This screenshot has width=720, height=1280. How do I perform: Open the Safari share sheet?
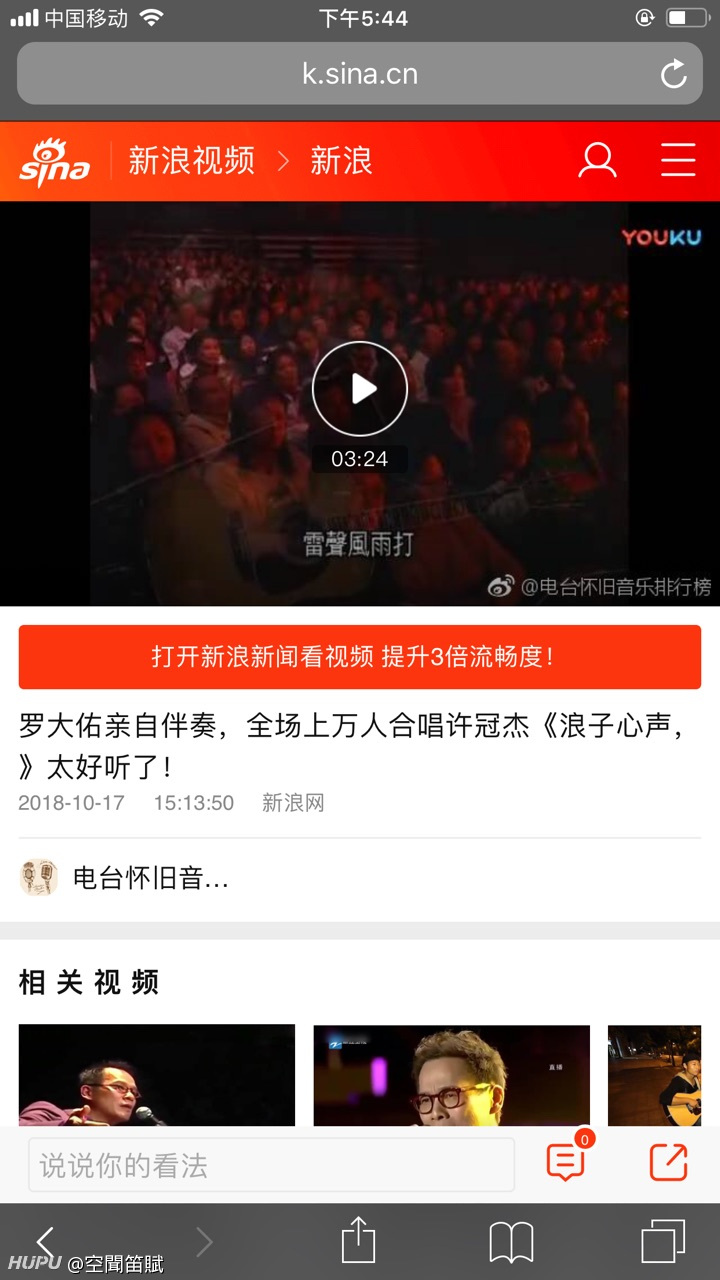pyautogui.click(x=358, y=1240)
